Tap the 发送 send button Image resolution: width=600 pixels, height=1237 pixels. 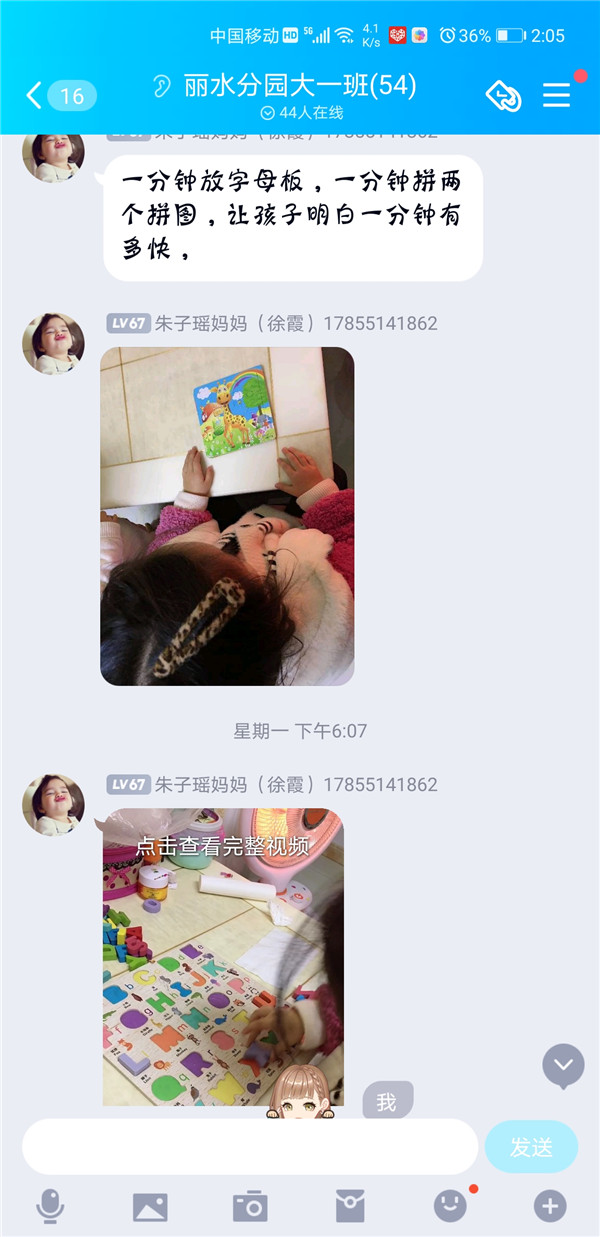click(x=531, y=1147)
